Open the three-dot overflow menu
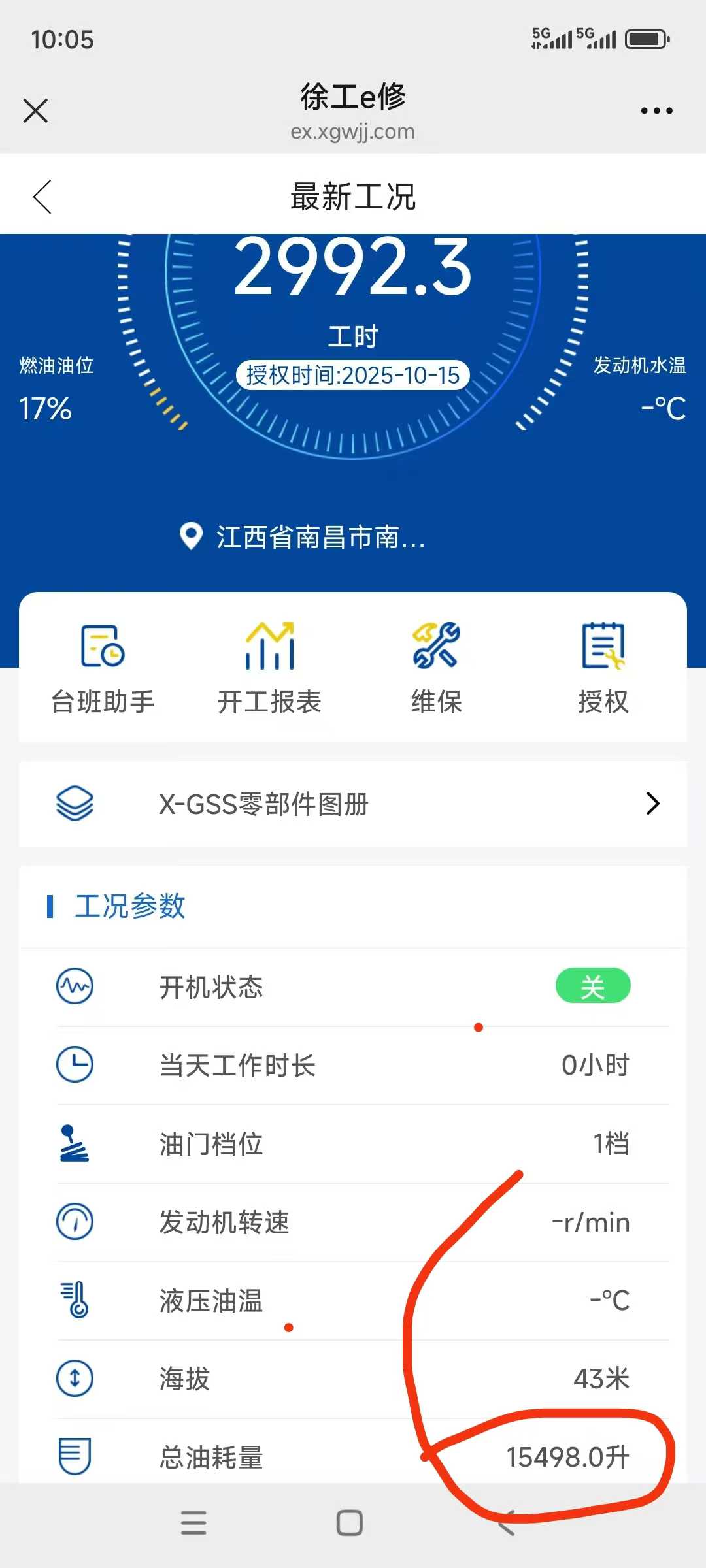Screen dimensions: 706x1568 (x=656, y=110)
